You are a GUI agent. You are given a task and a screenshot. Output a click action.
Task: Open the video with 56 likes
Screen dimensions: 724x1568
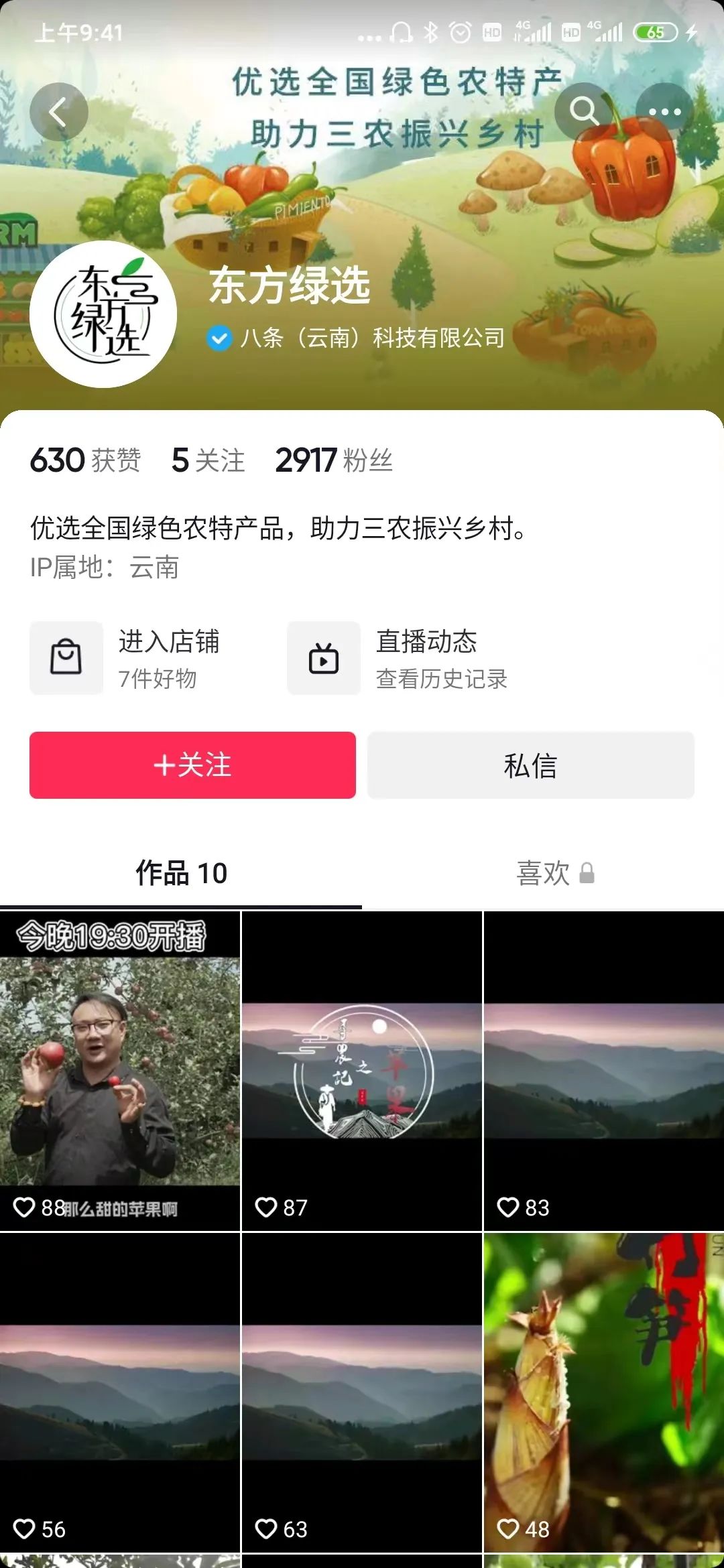coord(120,1392)
